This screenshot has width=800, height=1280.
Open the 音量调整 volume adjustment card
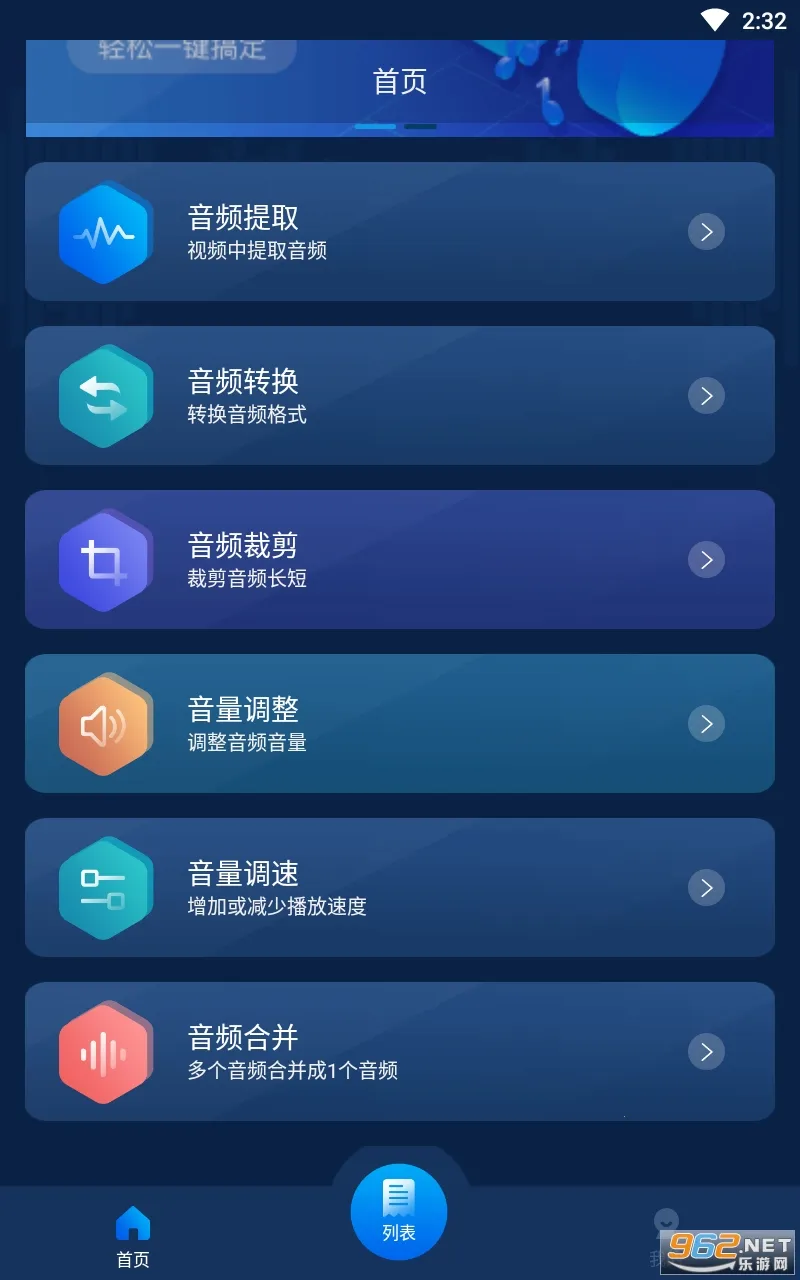[400, 724]
